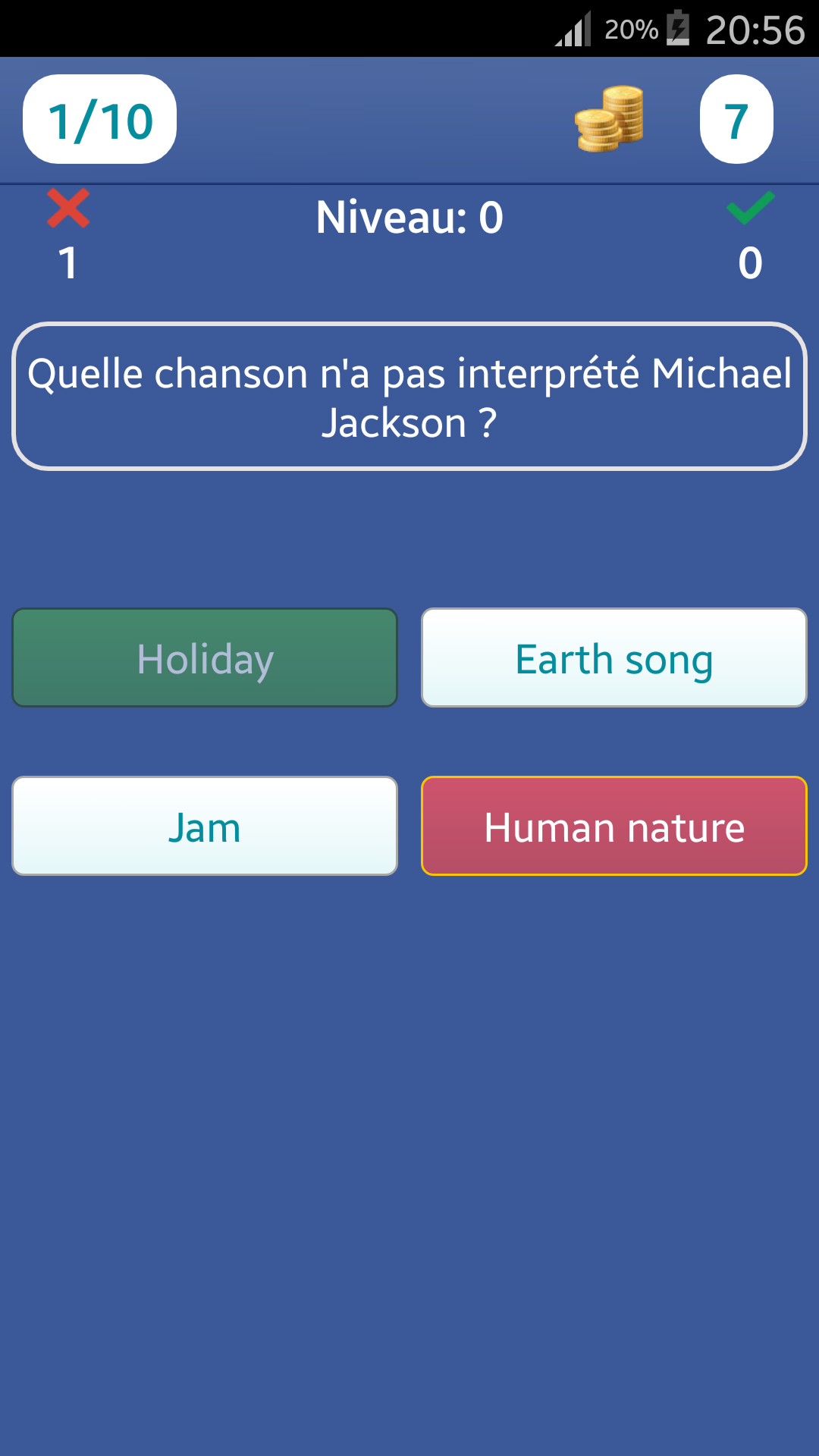This screenshot has width=819, height=1456.
Task: Open the gold coins icon
Action: [610, 119]
